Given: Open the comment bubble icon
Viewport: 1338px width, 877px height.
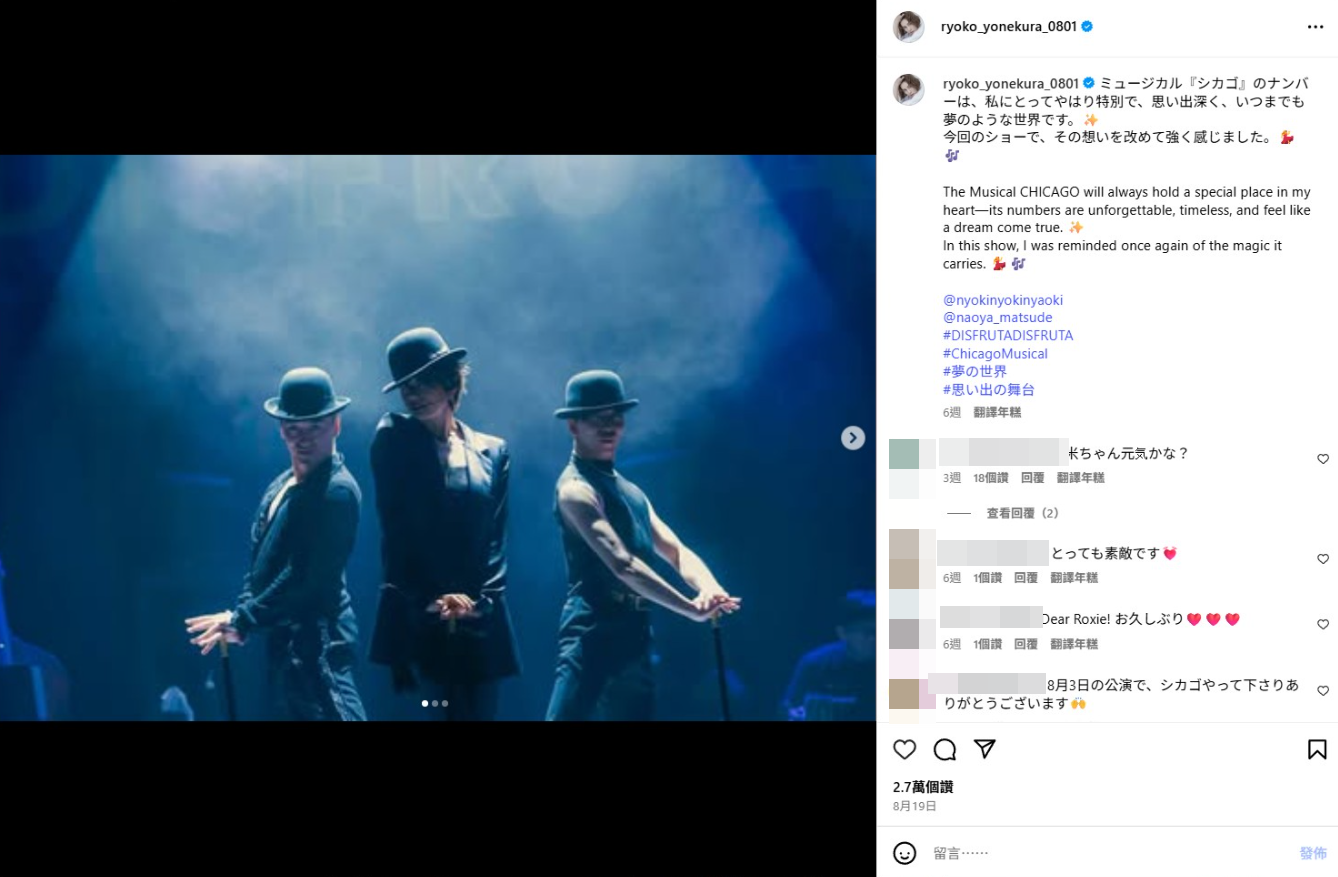Looking at the screenshot, I should tap(945, 749).
